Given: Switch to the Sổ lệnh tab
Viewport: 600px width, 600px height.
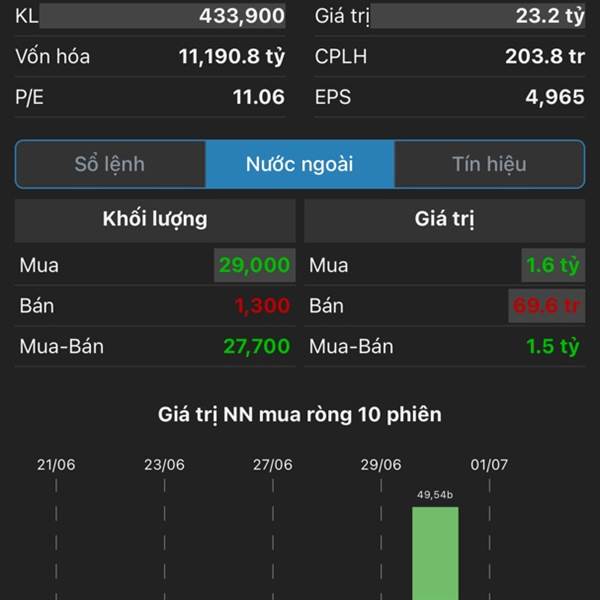Looking at the screenshot, I should [110, 165].
